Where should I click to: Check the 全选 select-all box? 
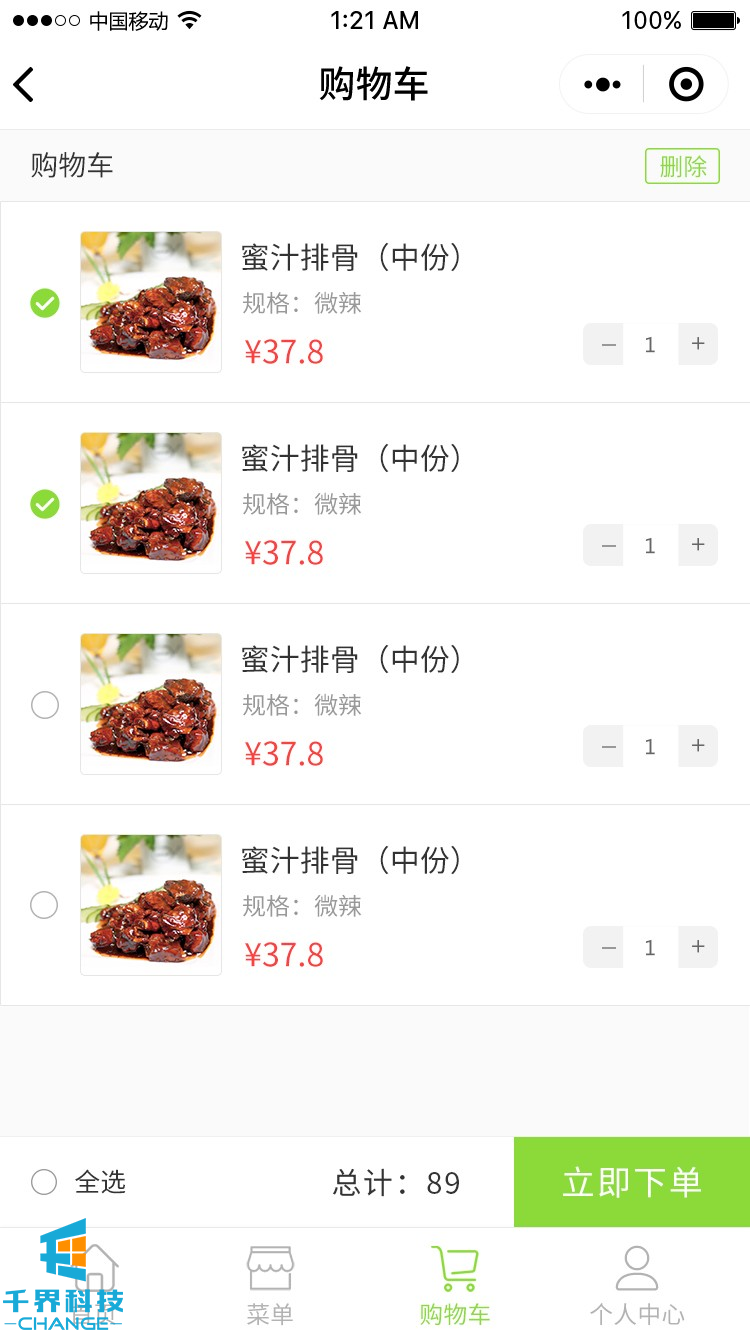click(44, 1183)
